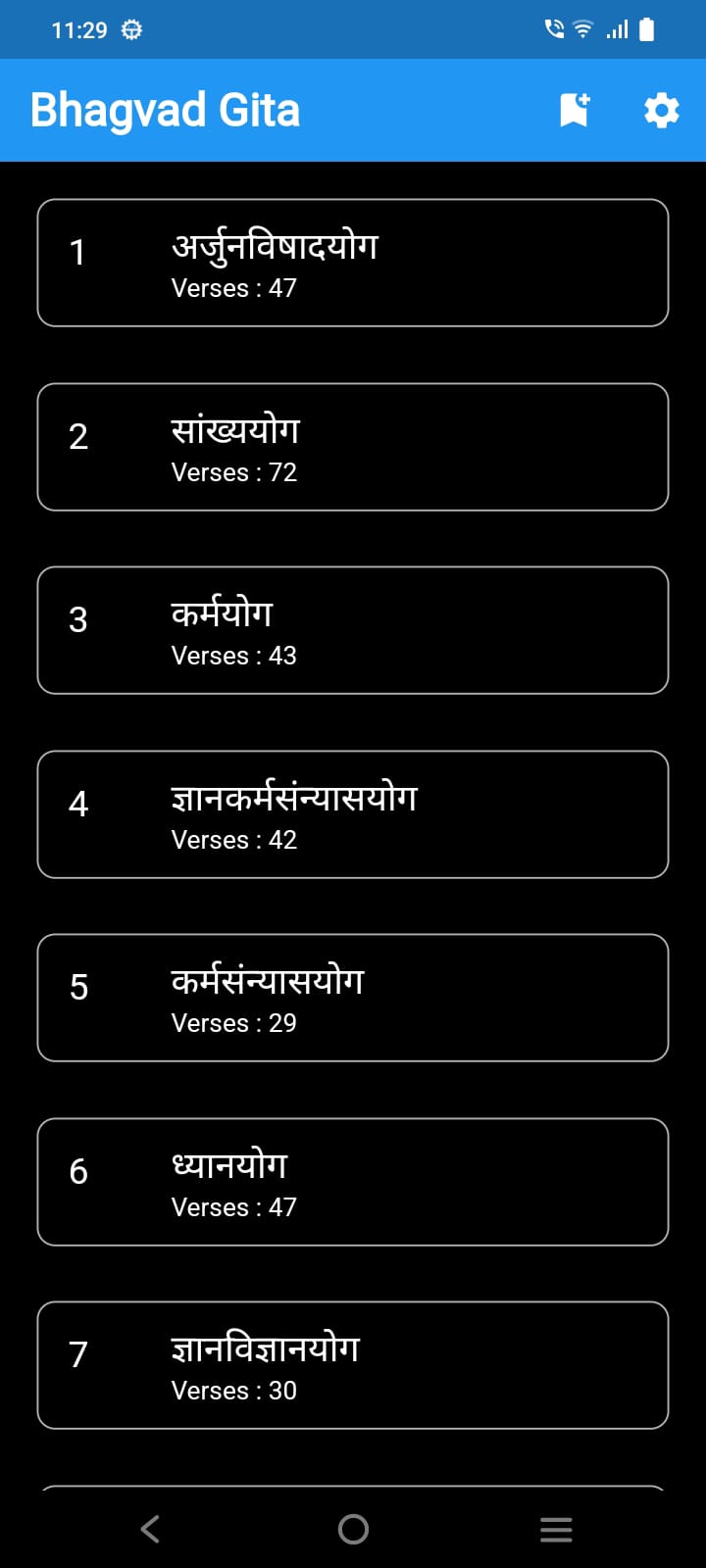Tap Verses 72 label under chapter 2
Image resolution: width=706 pixels, height=1568 pixels.
[x=233, y=472]
